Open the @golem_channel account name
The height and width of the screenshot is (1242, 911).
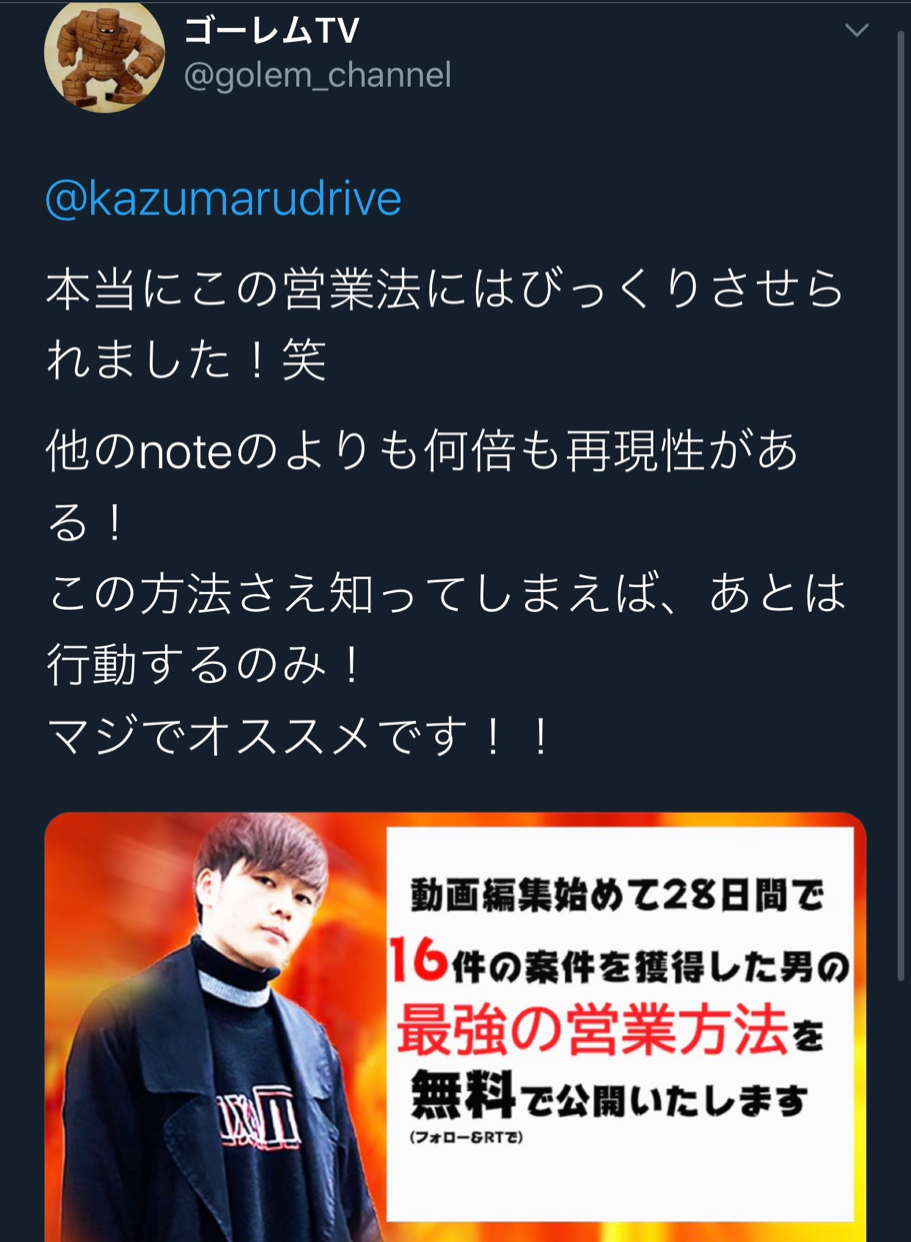pos(317,75)
